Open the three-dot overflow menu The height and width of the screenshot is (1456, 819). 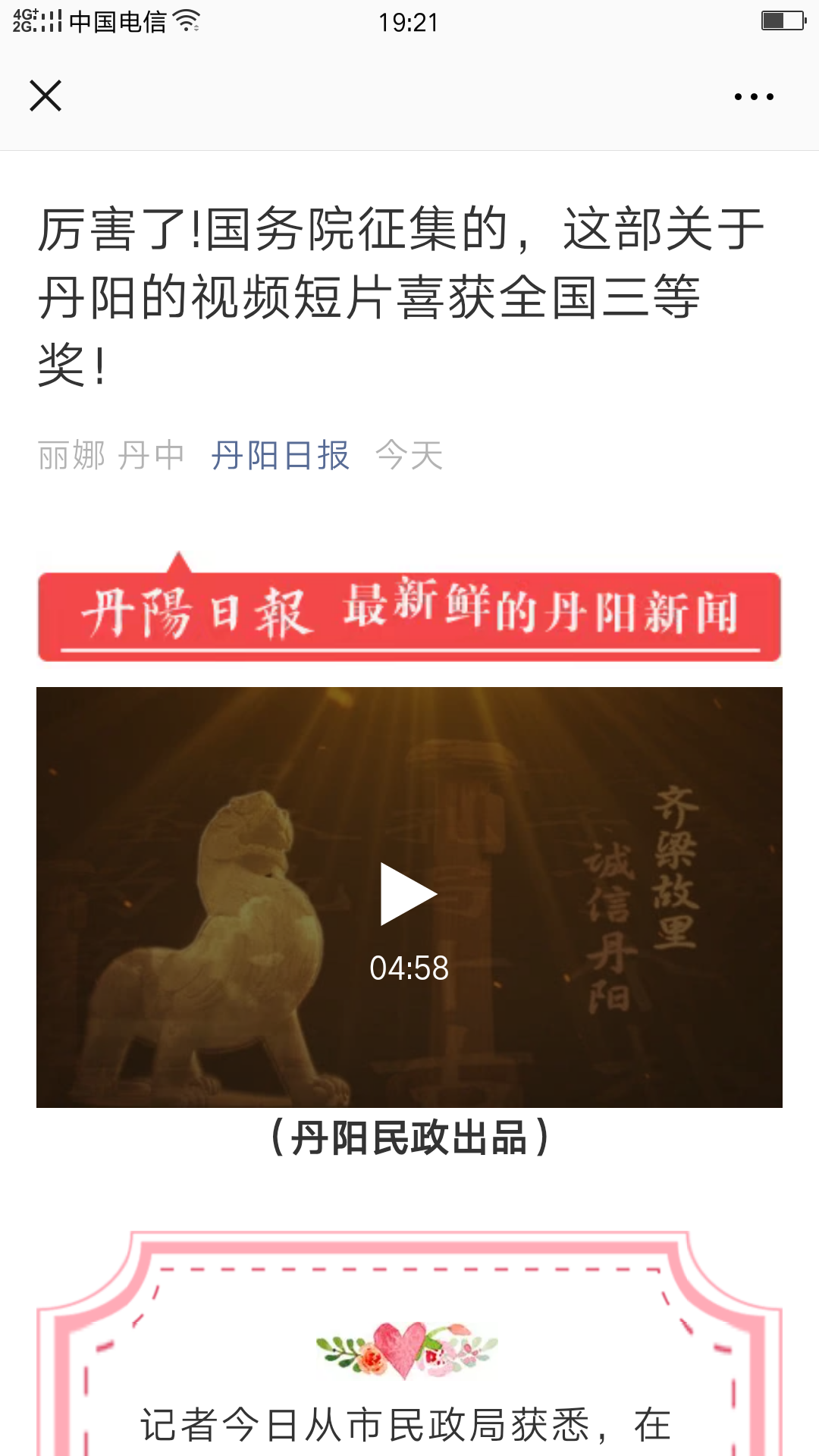click(x=754, y=97)
